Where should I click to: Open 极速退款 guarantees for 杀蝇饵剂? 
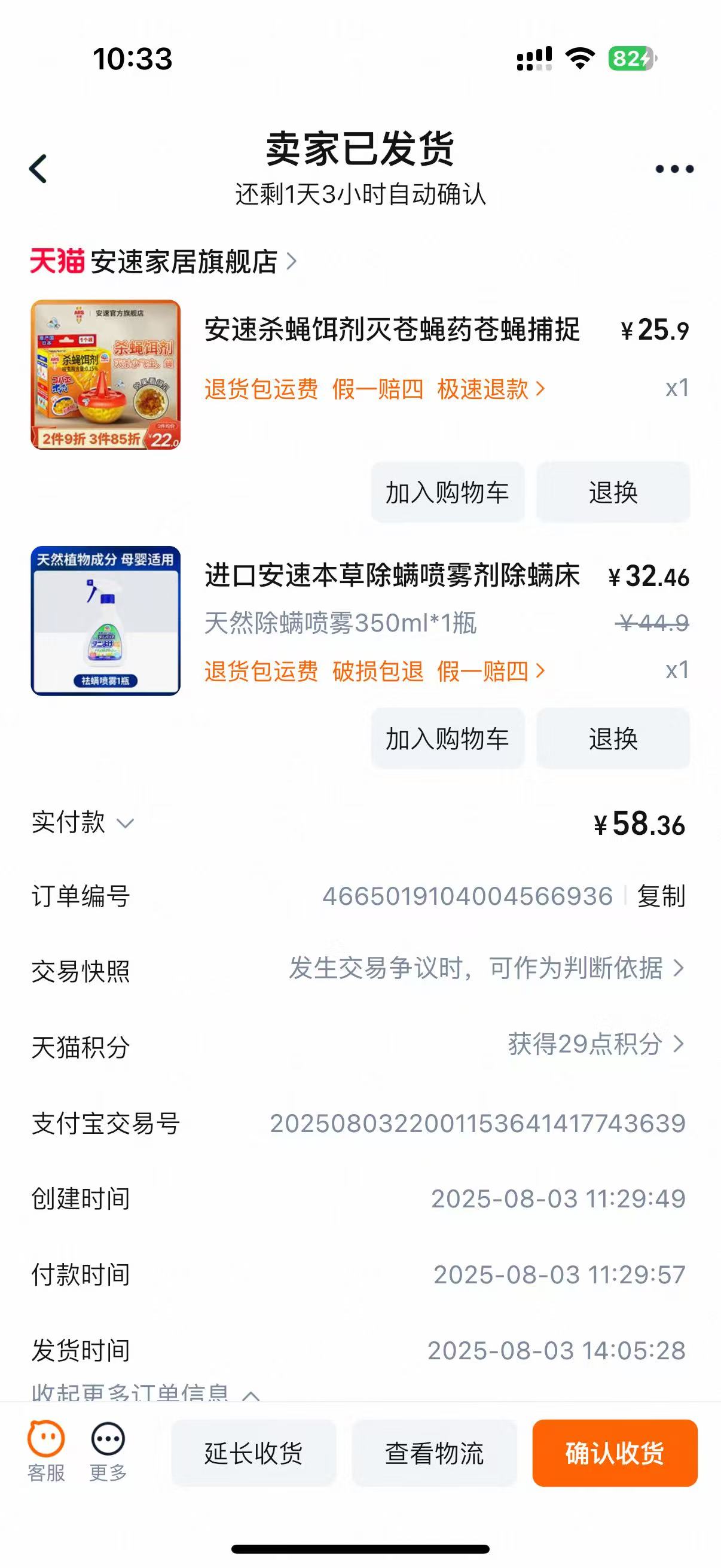(x=490, y=389)
